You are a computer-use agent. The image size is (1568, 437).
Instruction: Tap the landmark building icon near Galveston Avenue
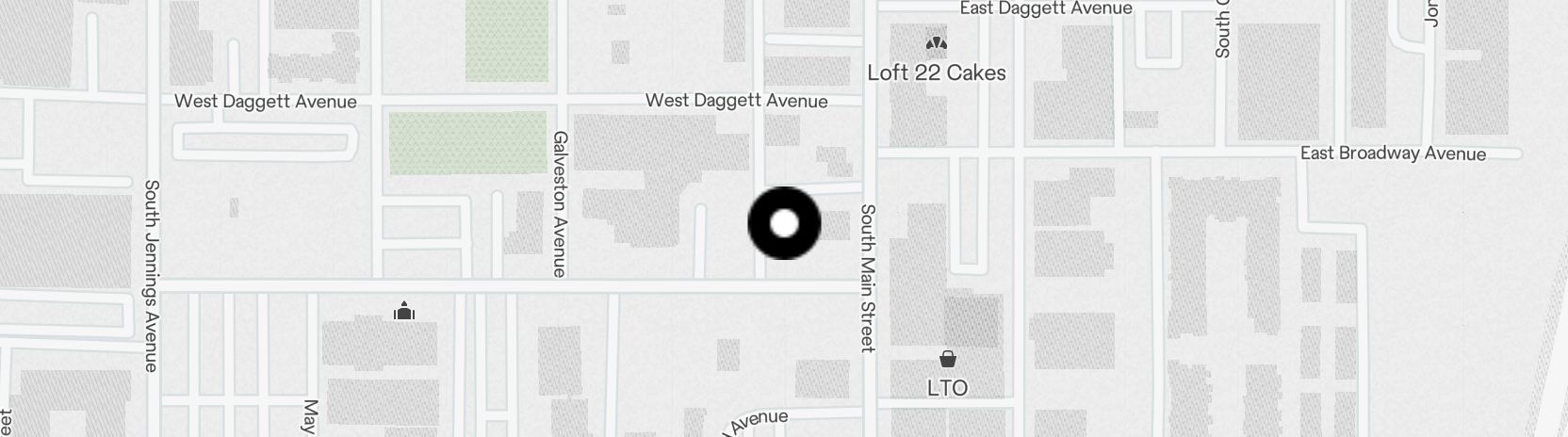(404, 310)
